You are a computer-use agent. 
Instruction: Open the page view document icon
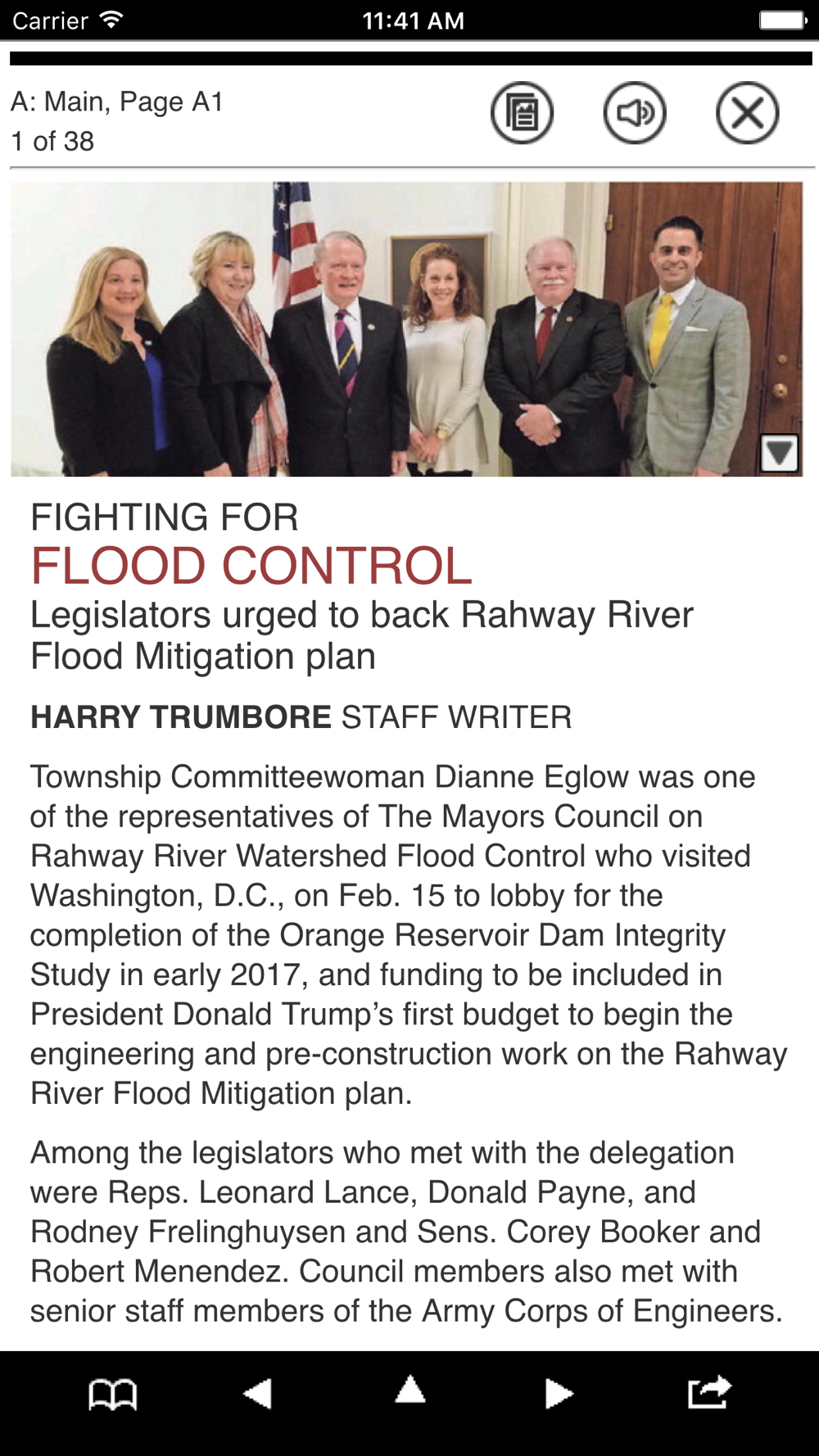[x=523, y=113]
